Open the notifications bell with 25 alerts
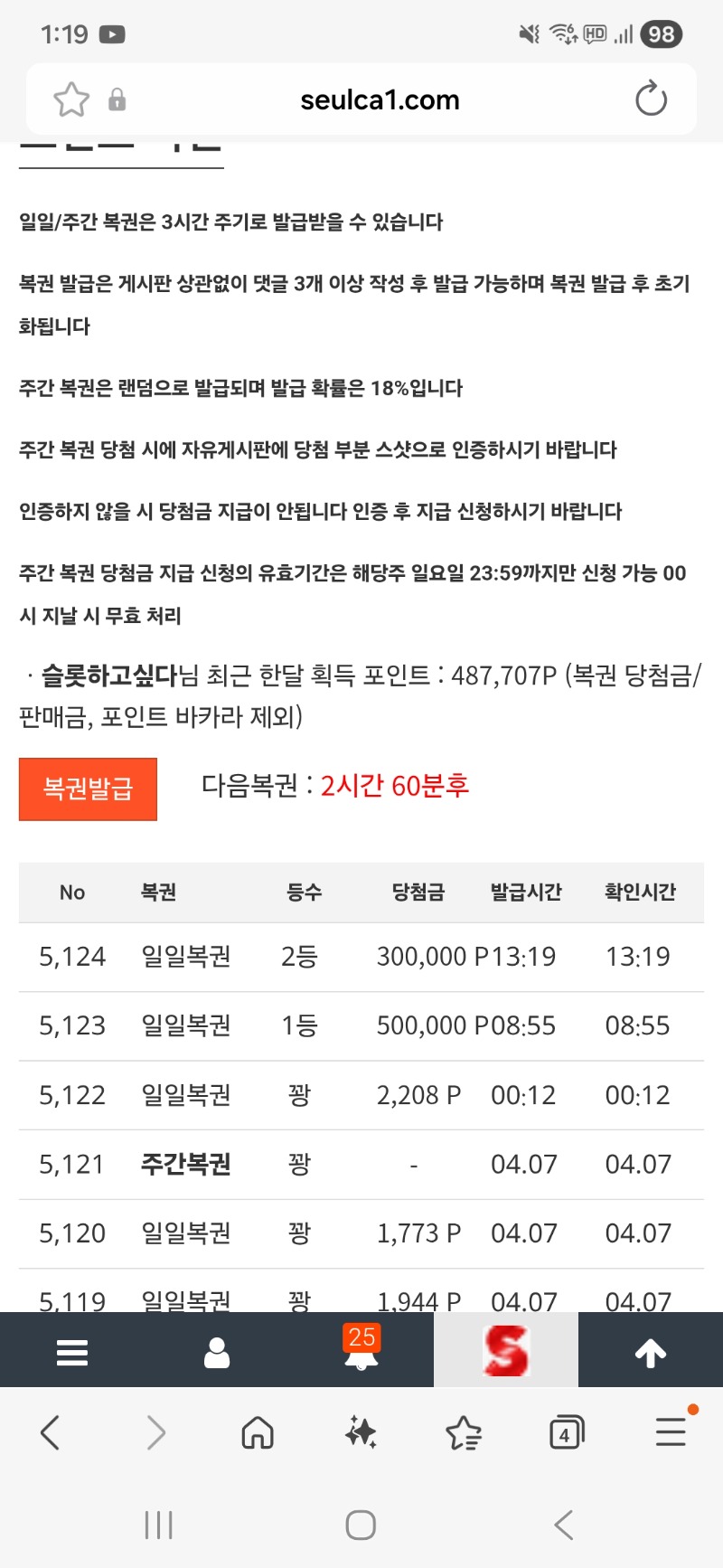Viewport: 723px width, 1568px height. coord(361,1351)
